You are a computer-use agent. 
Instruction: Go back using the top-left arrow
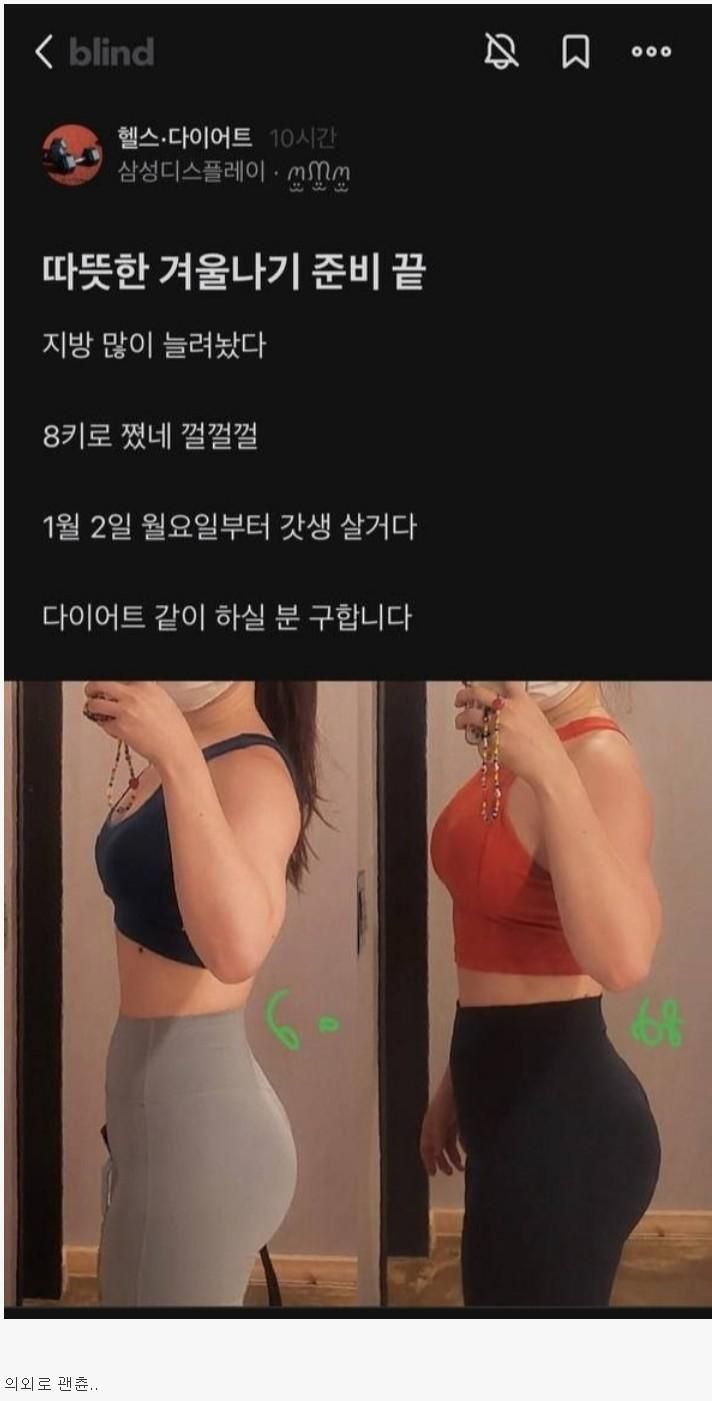tap(43, 52)
